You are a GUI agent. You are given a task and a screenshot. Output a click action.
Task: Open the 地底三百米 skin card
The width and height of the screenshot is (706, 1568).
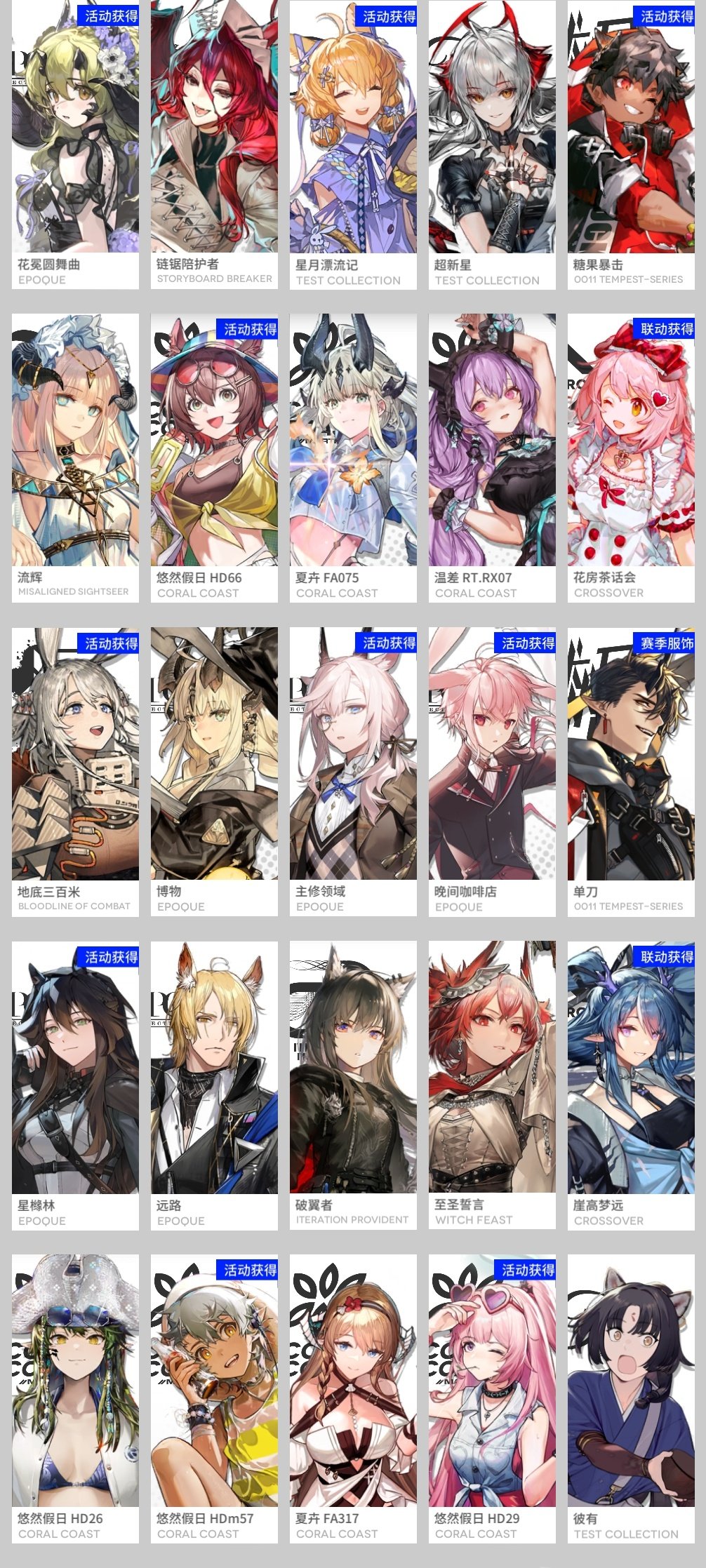coord(75,770)
